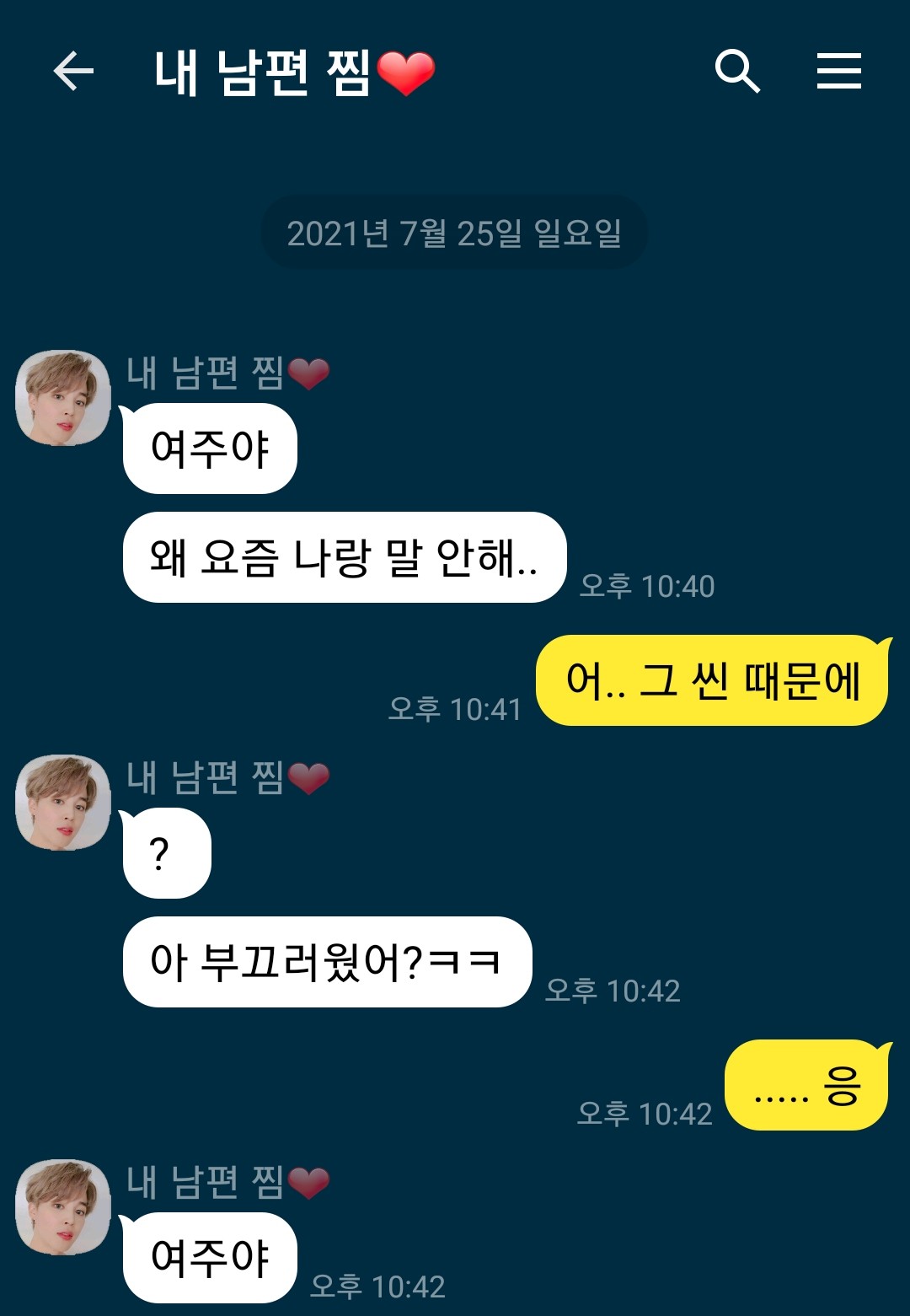Open the chat room hamburger menu
910x1316 pixels.
click(838, 71)
